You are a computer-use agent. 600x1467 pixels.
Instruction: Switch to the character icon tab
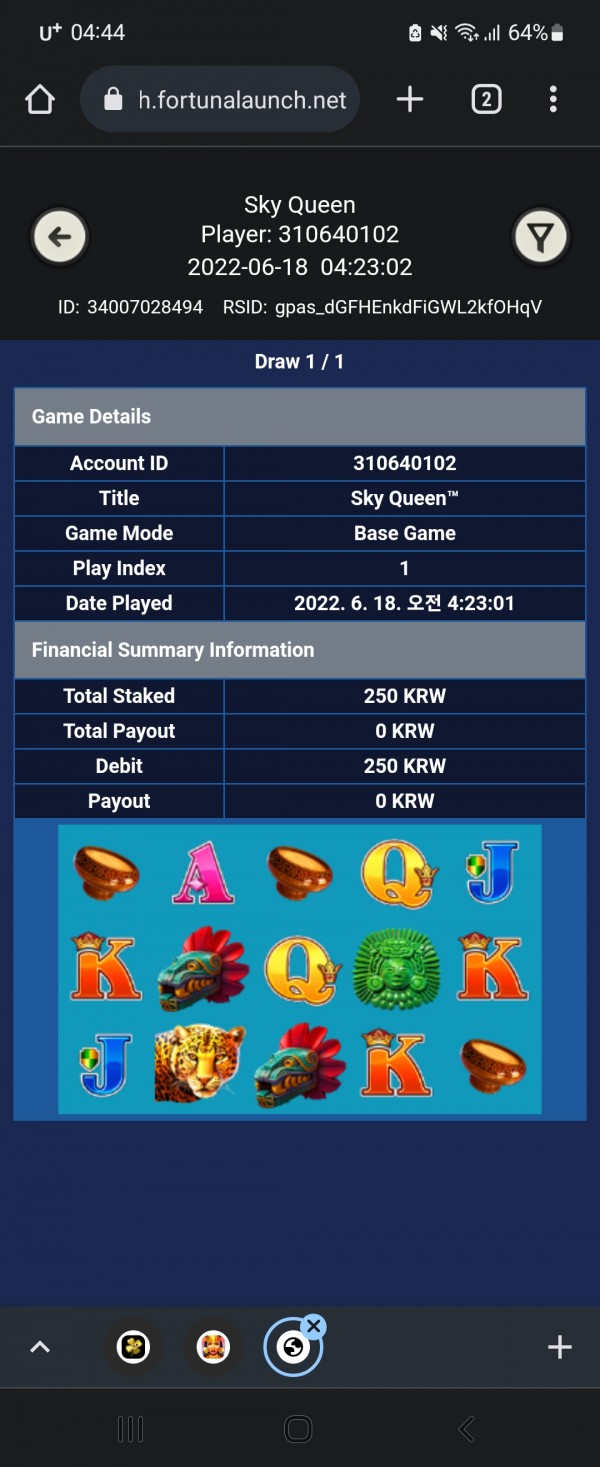pos(213,1347)
